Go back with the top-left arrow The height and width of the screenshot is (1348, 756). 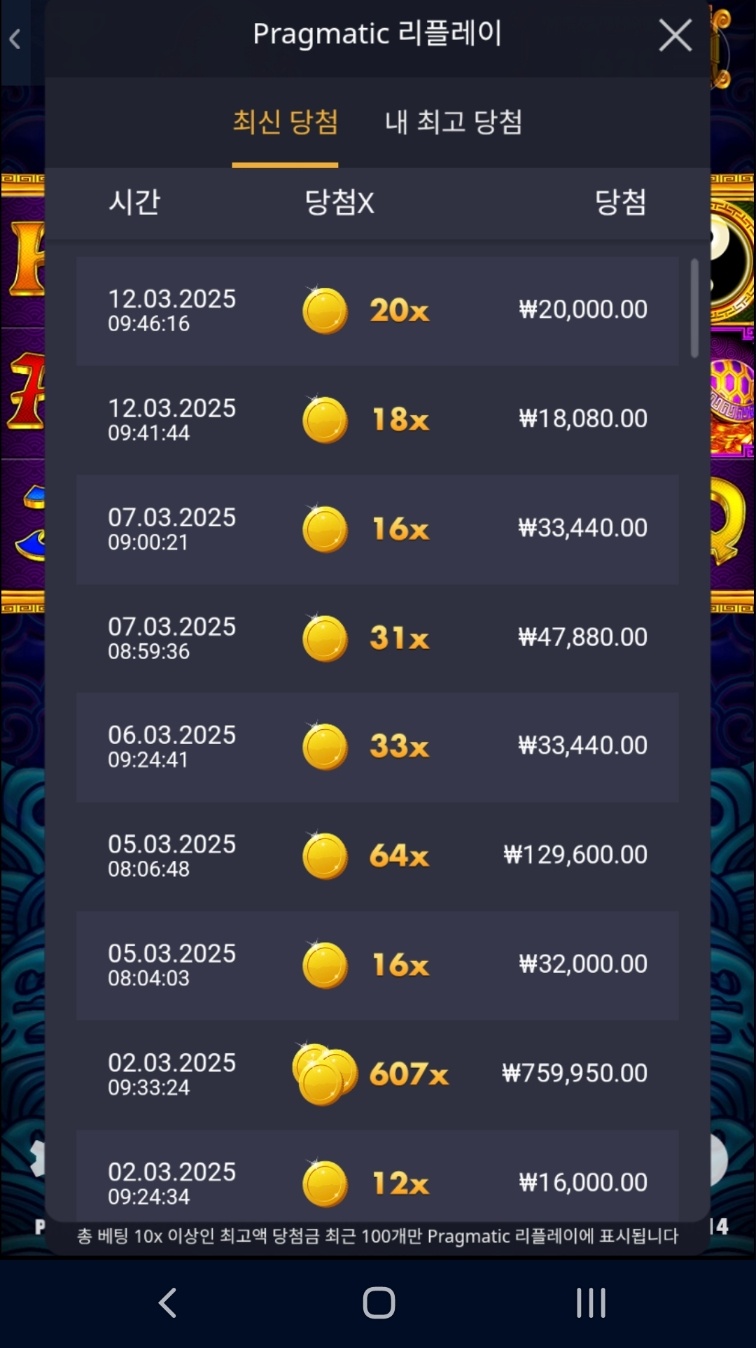click(x=15, y=40)
